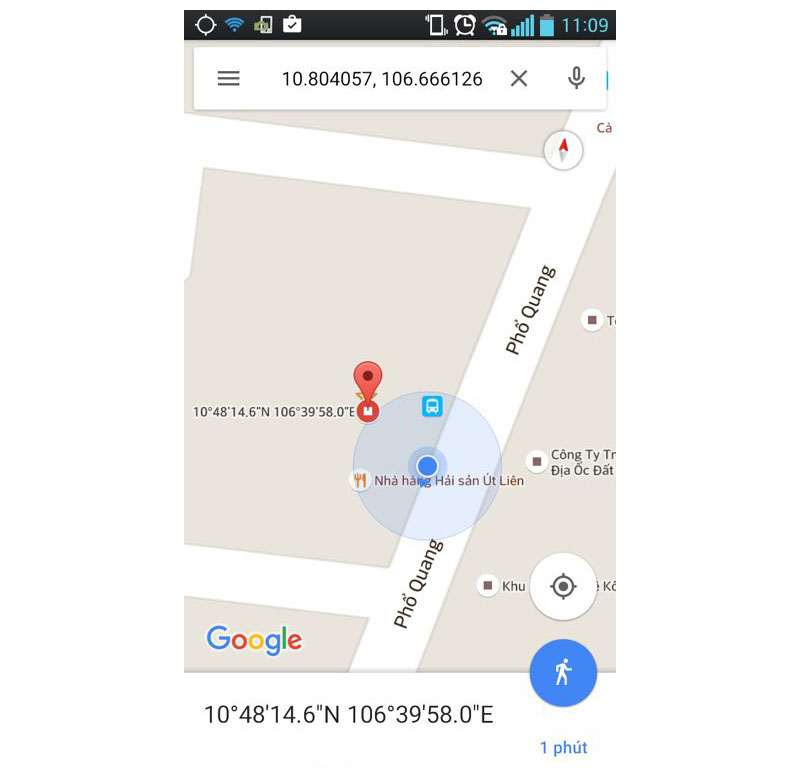The width and height of the screenshot is (800, 778).
Task: Start walking directions
Action: click(563, 672)
